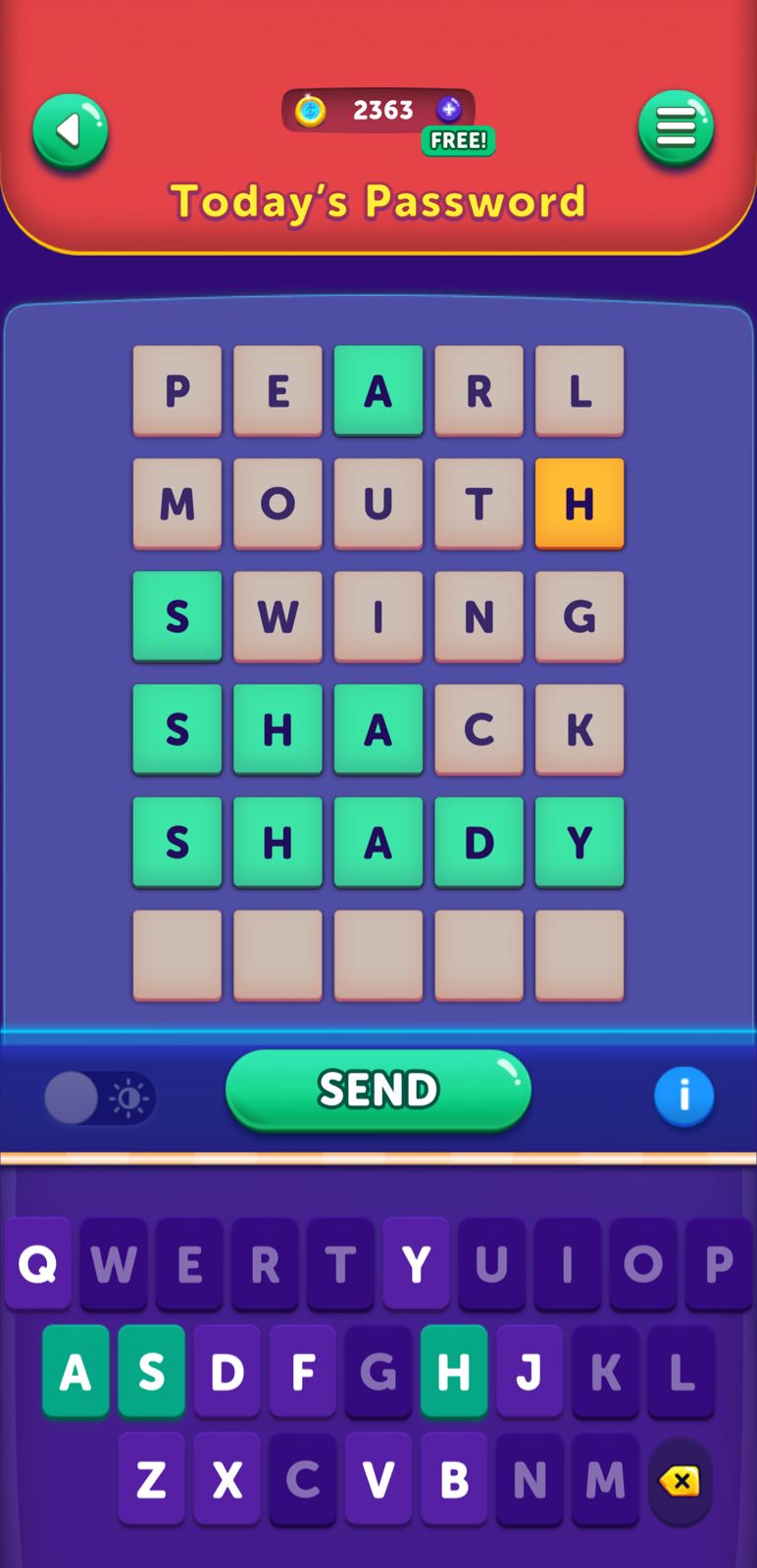
Task: Go back with the green arrow button
Action: pyautogui.click(x=70, y=131)
